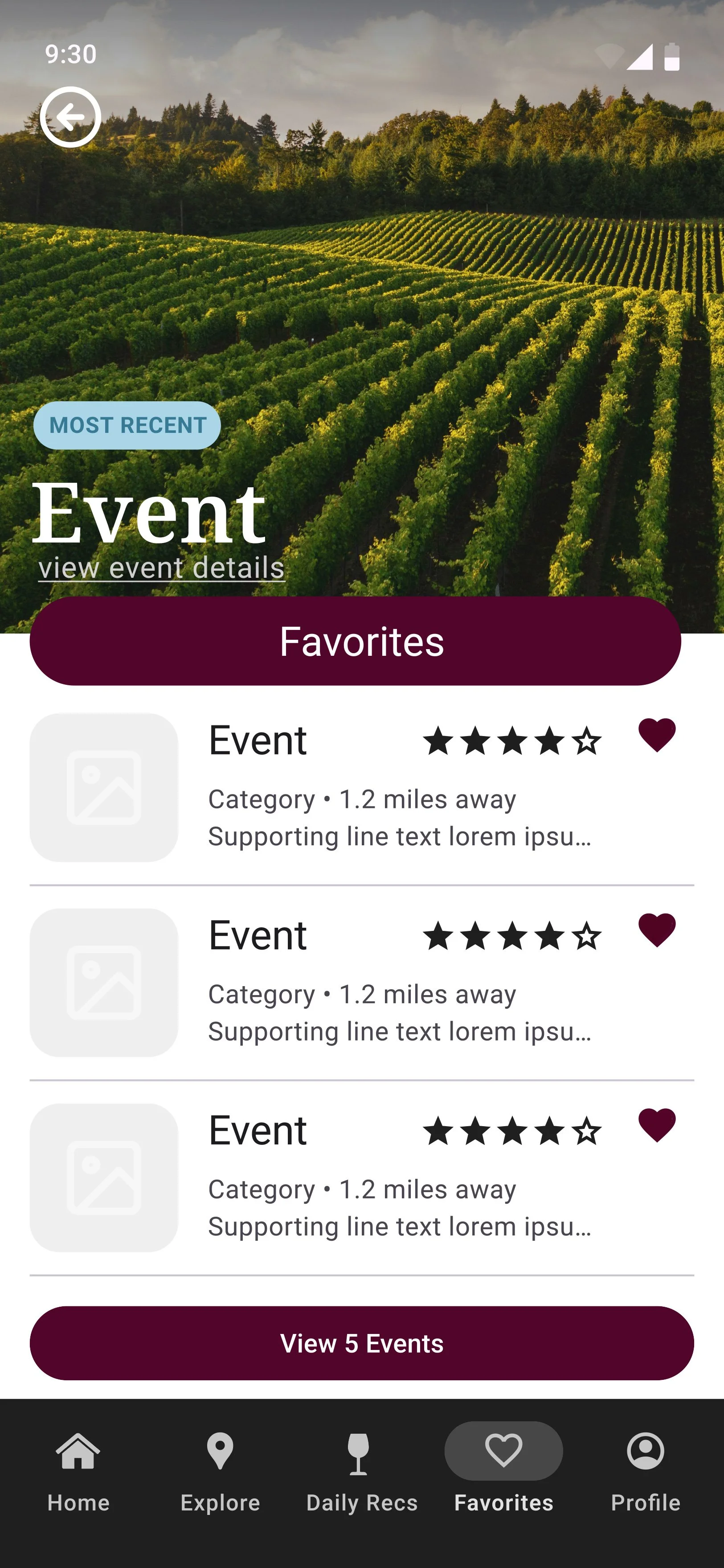
Task: Switch to the Home tab
Action: pyautogui.click(x=78, y=1473)
